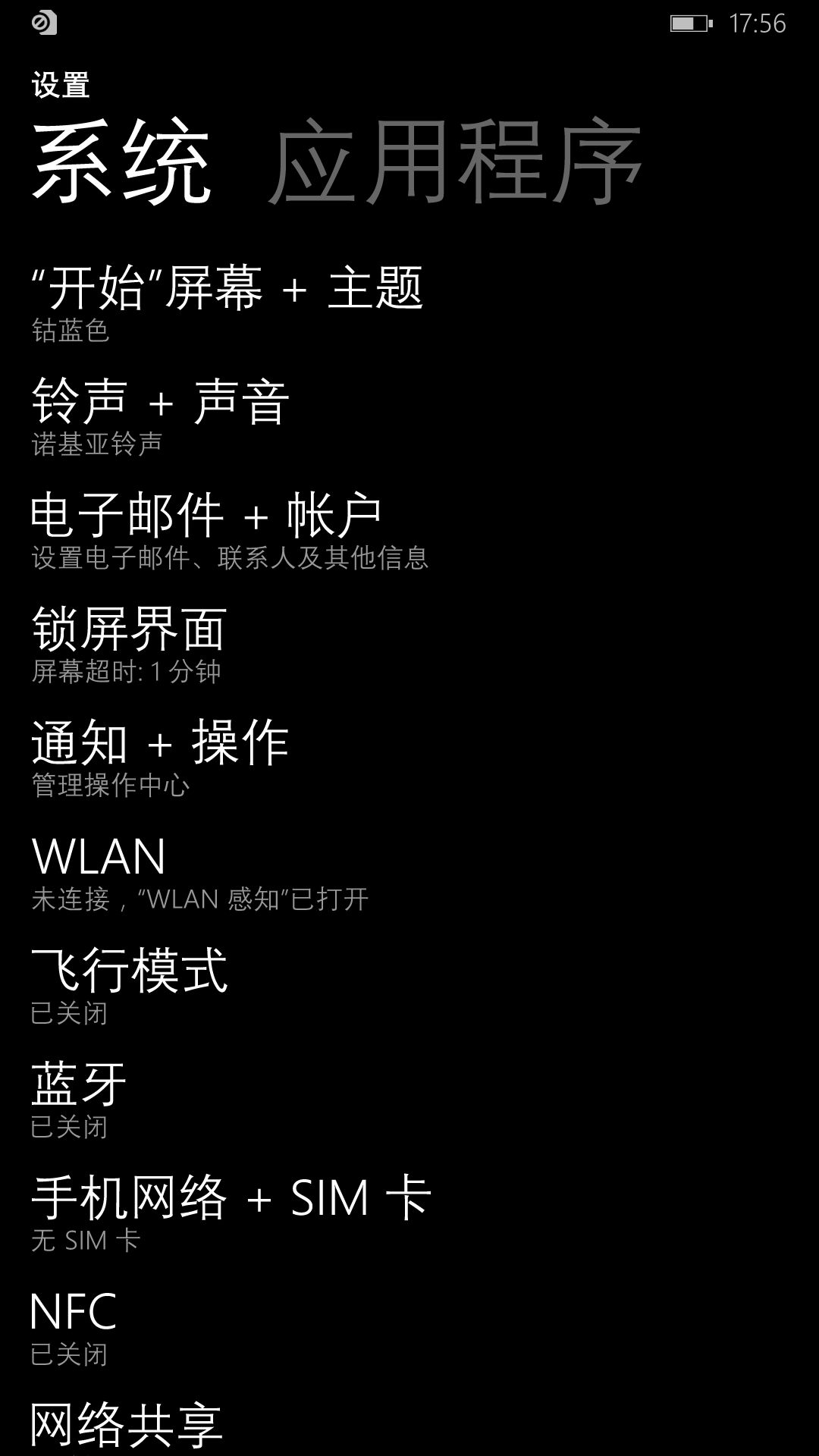The image size is (819, 1456).
Task: Open "开始"屏幕 + 主题 settings
Action: point(409,303)
